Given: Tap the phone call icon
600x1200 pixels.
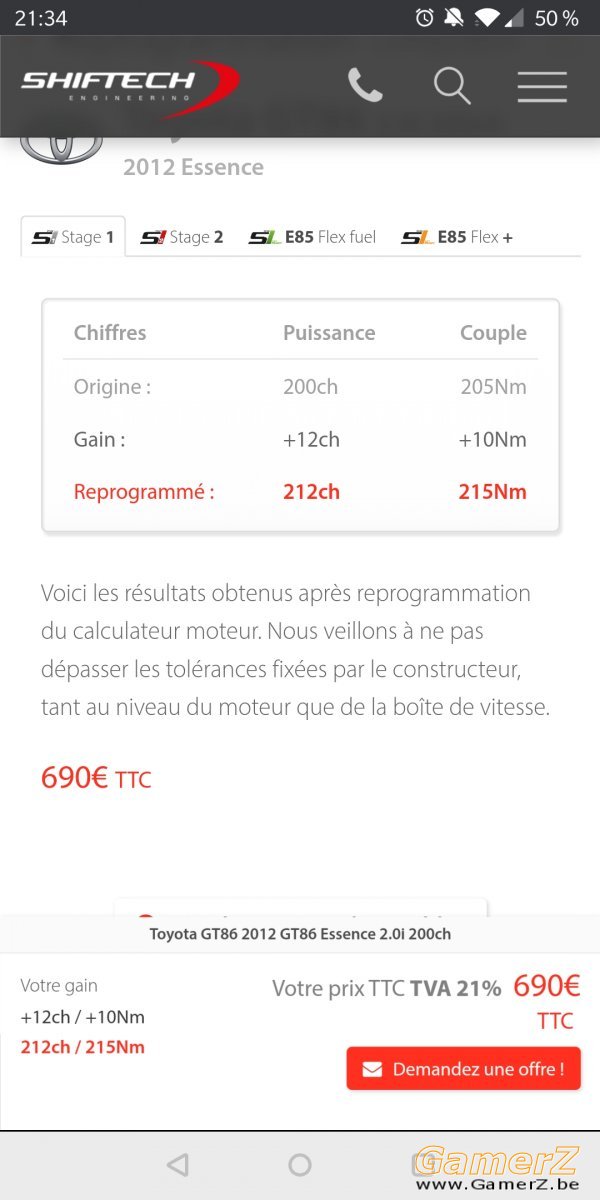Looking at the screenshot, I should click(x=365, y=86).
